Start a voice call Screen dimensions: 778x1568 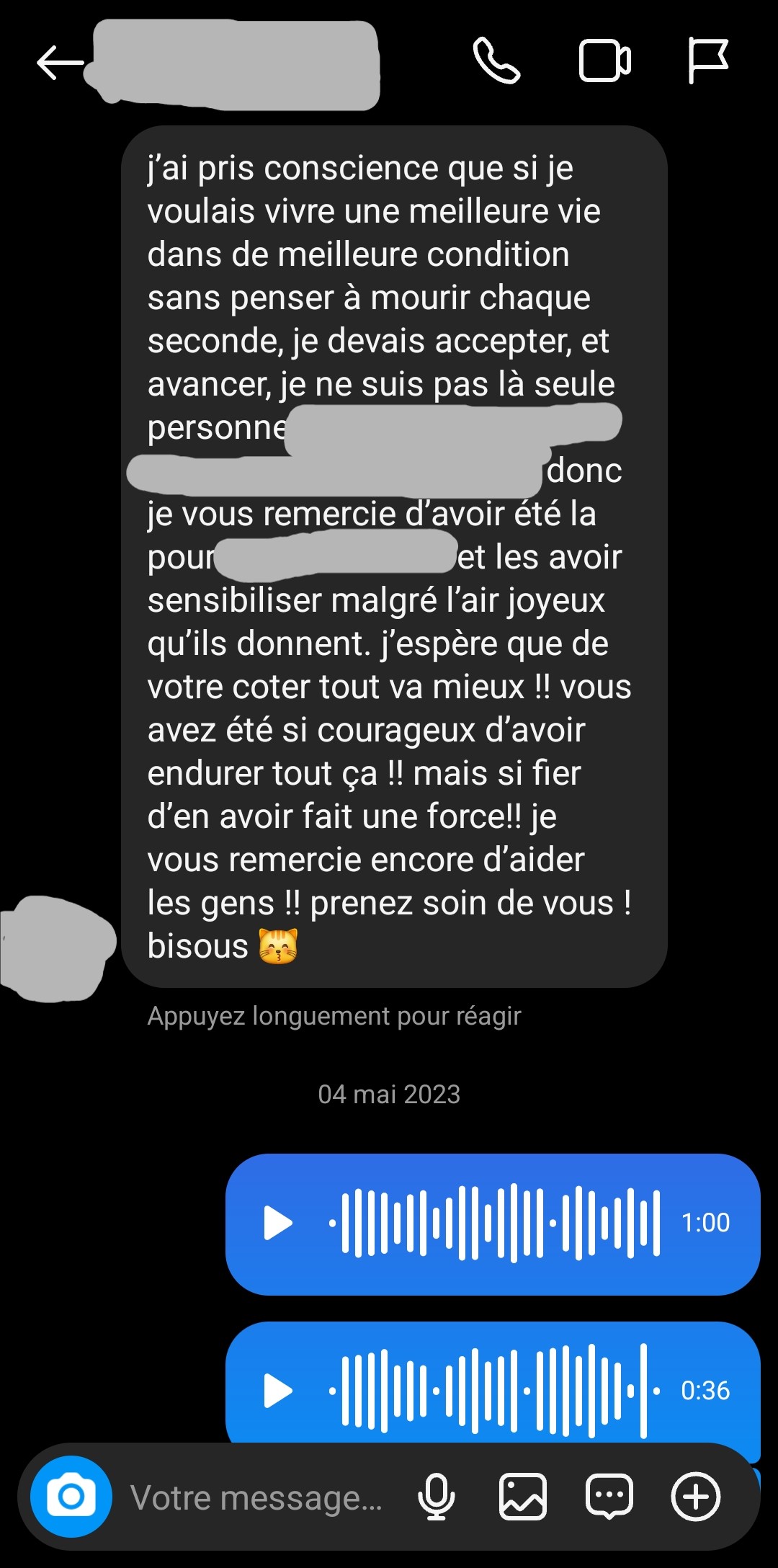tap(496, 61)
